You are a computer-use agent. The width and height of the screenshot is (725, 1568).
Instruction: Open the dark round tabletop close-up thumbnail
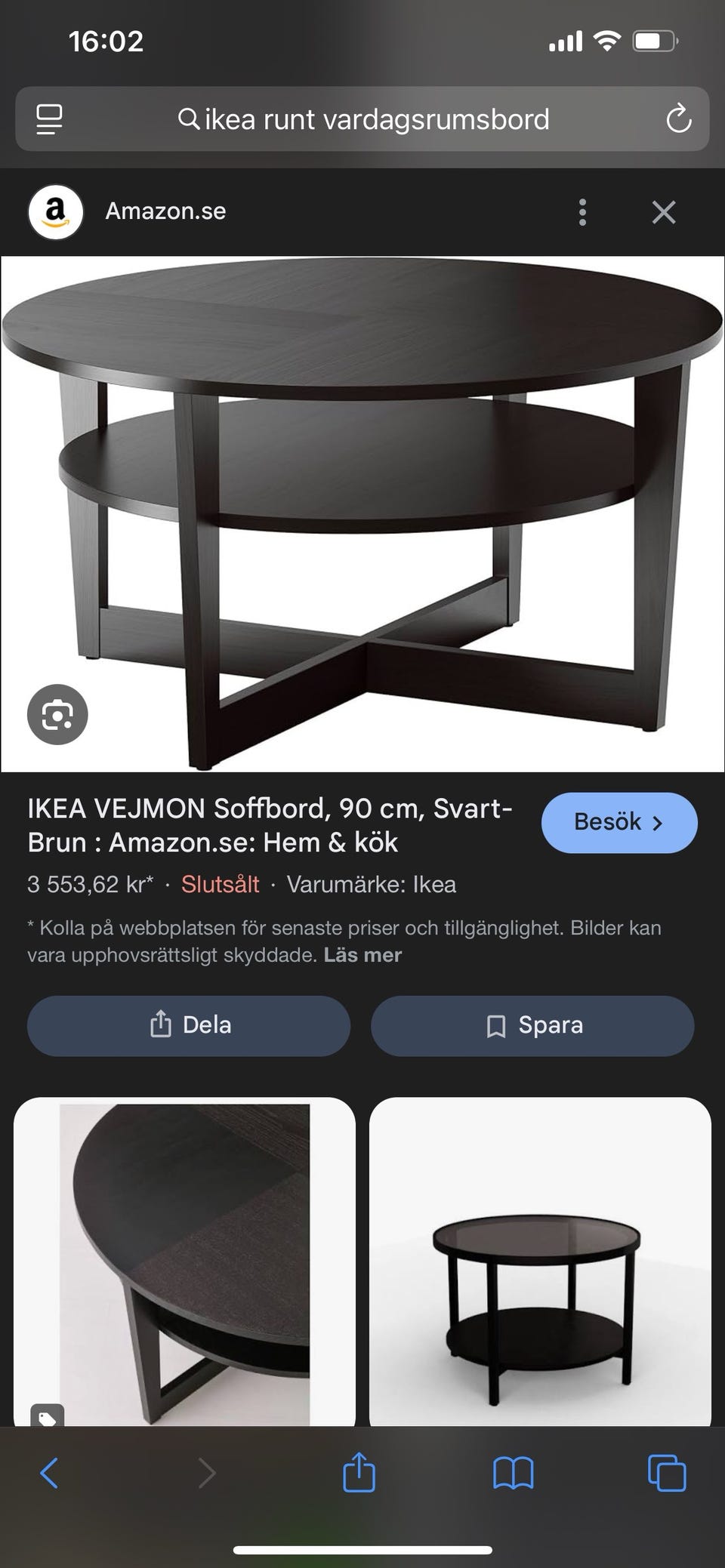click(x=184, y=1261)
